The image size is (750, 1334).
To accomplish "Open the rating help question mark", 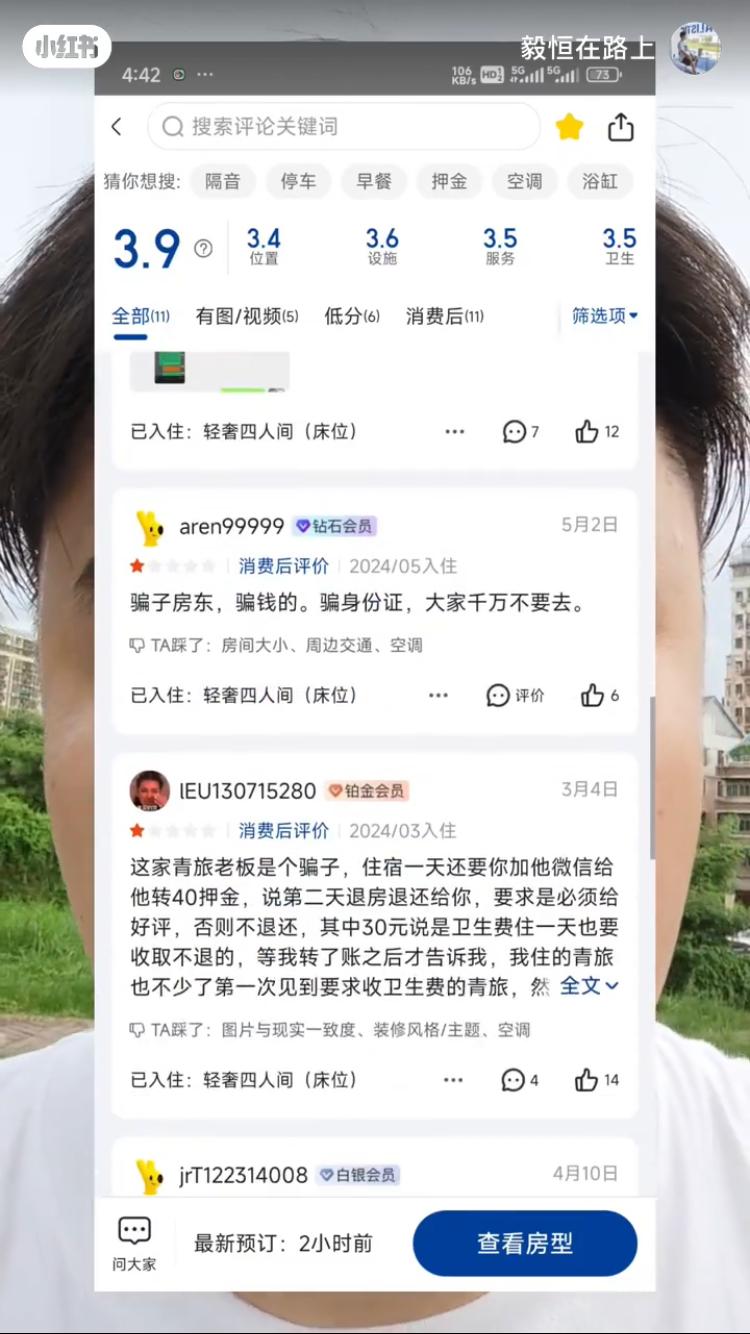I will click(203, 249).
